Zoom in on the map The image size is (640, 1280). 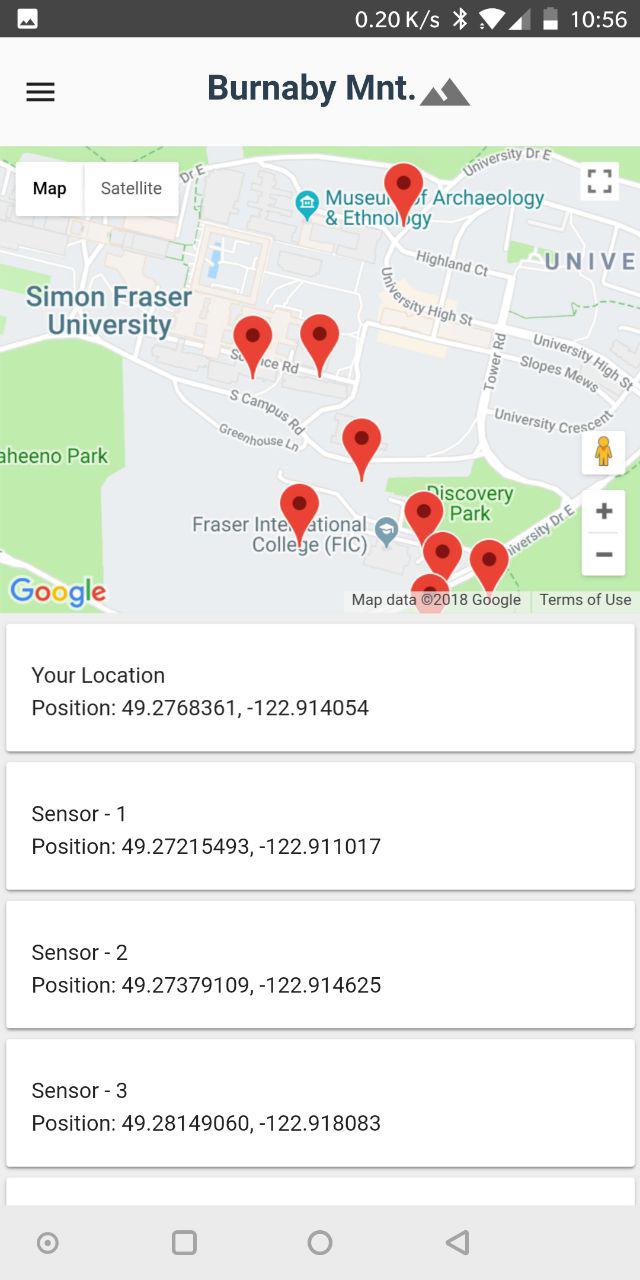click(604, 512)
